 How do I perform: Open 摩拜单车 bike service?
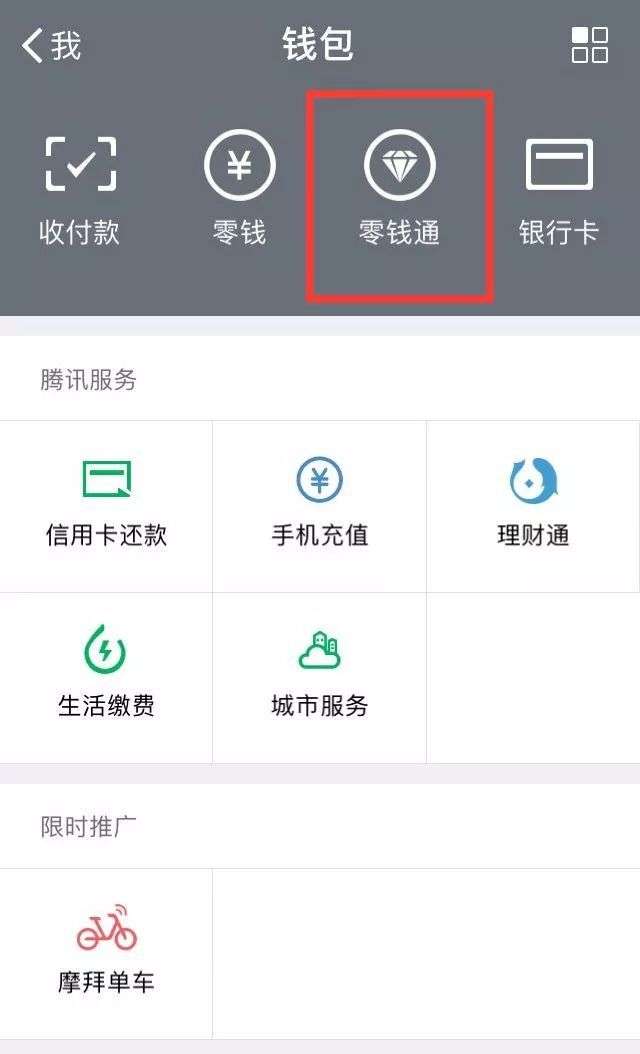[106, 950]
